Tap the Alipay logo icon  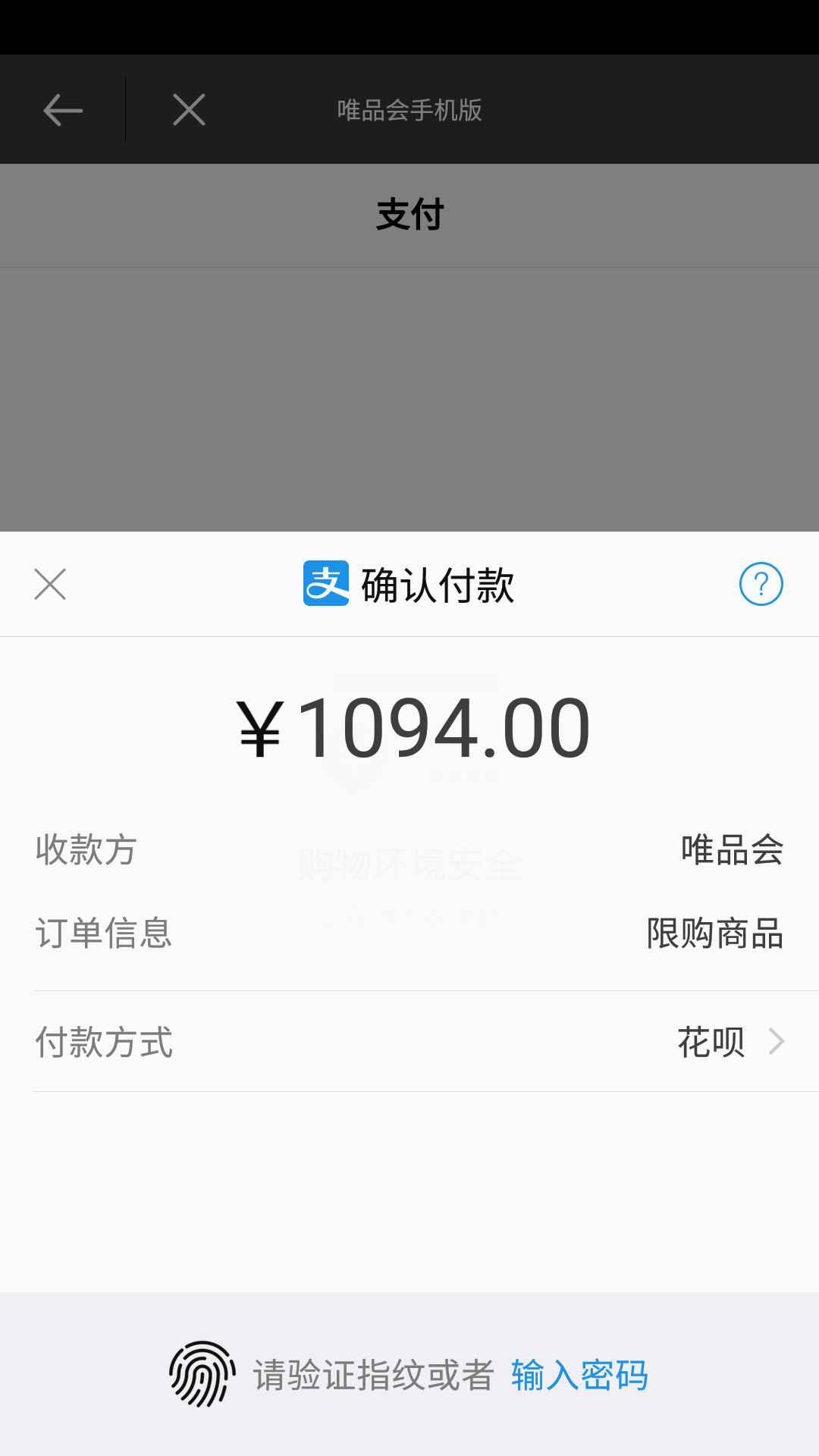pos(325,584)
